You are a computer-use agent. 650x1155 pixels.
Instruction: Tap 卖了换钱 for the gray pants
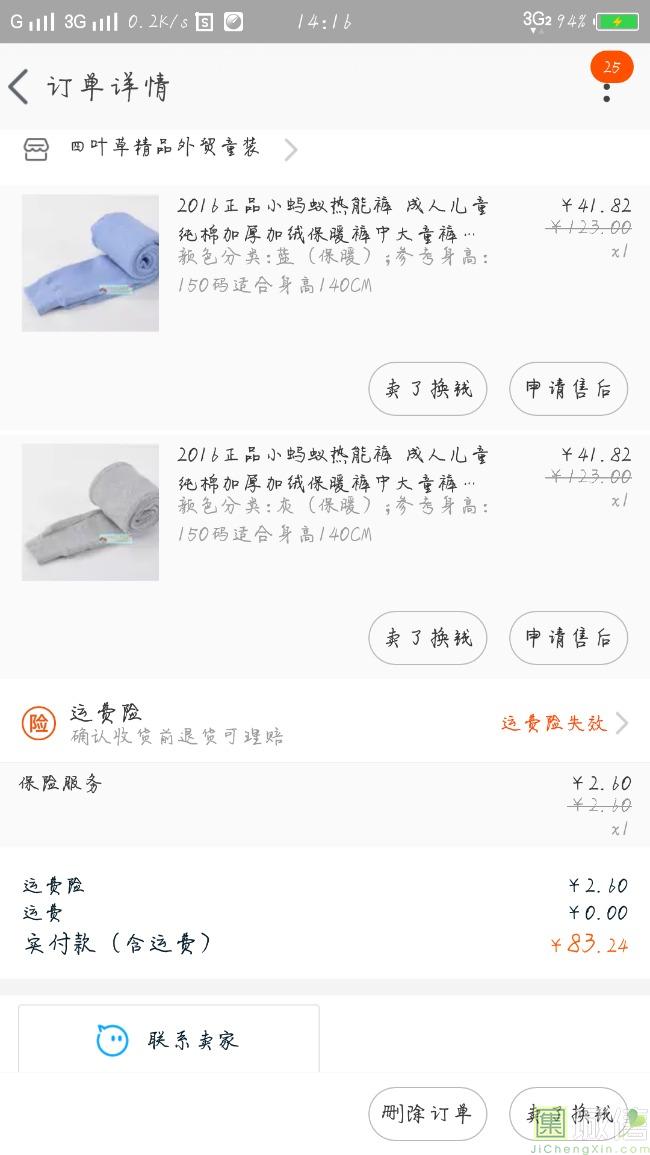pyautogui.click(x=428, y=638)
